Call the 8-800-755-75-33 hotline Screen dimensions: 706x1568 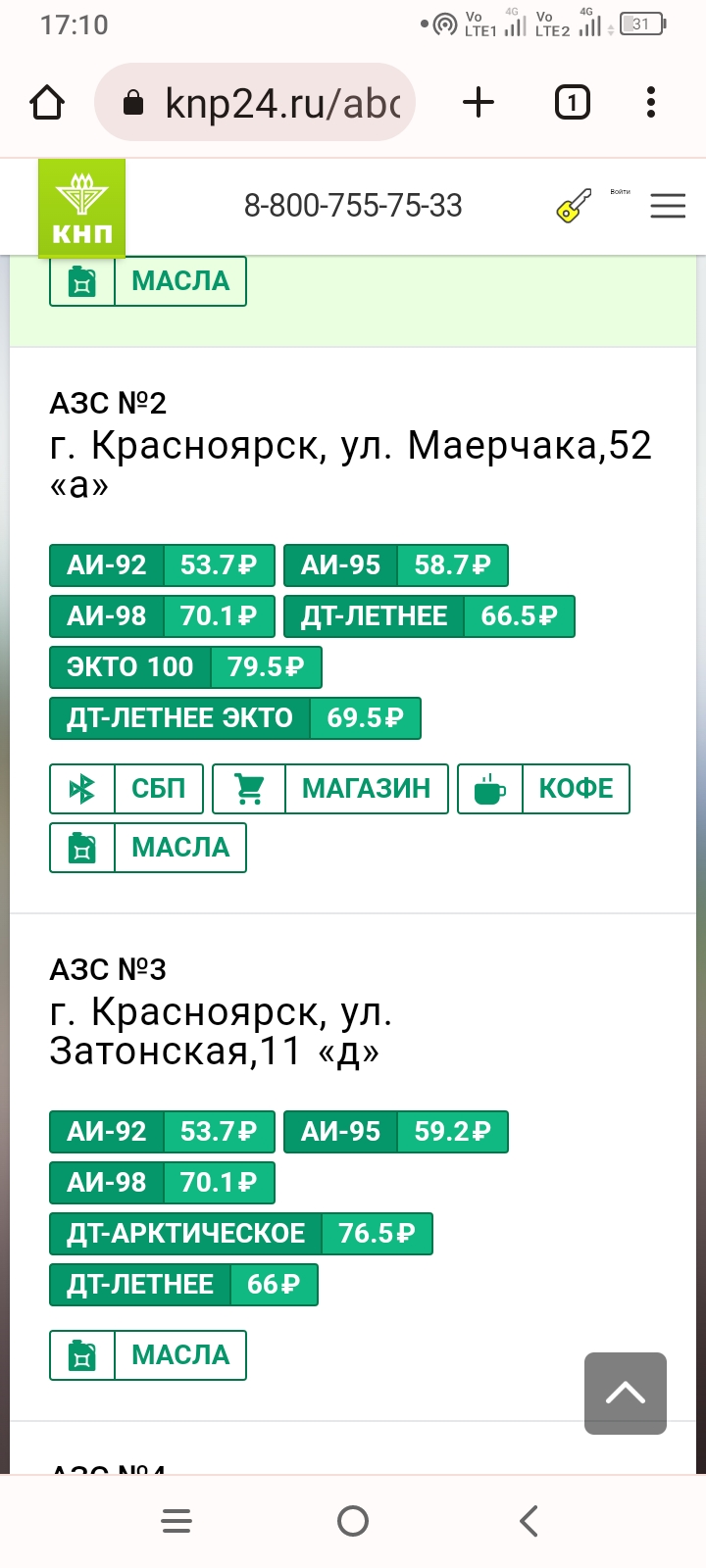(353, 206)
